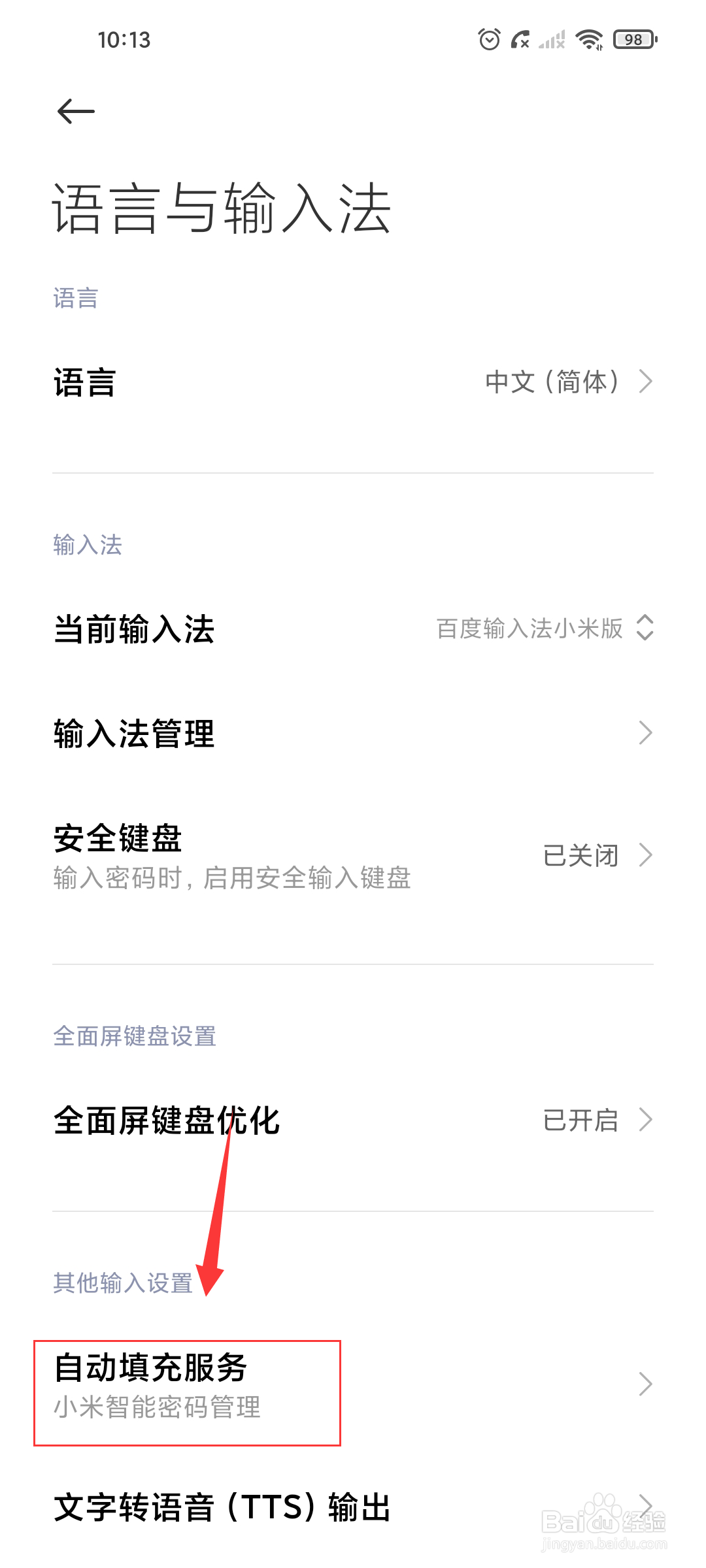Open 输入法管理 input method management
This screenshot has width=706, height=1568.
[x=353, y=733]
